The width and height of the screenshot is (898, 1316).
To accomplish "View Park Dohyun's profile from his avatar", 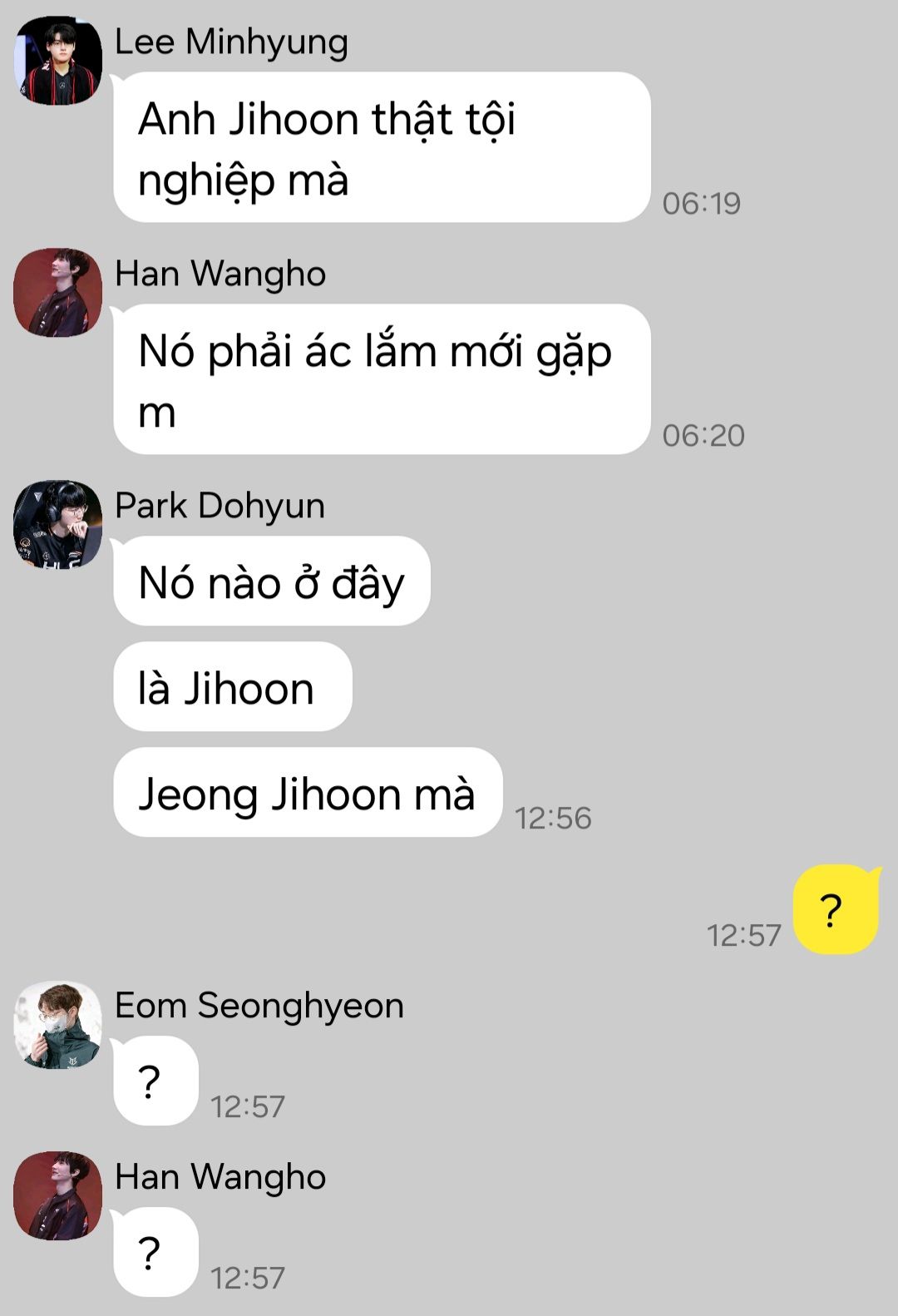I will 58,524.
